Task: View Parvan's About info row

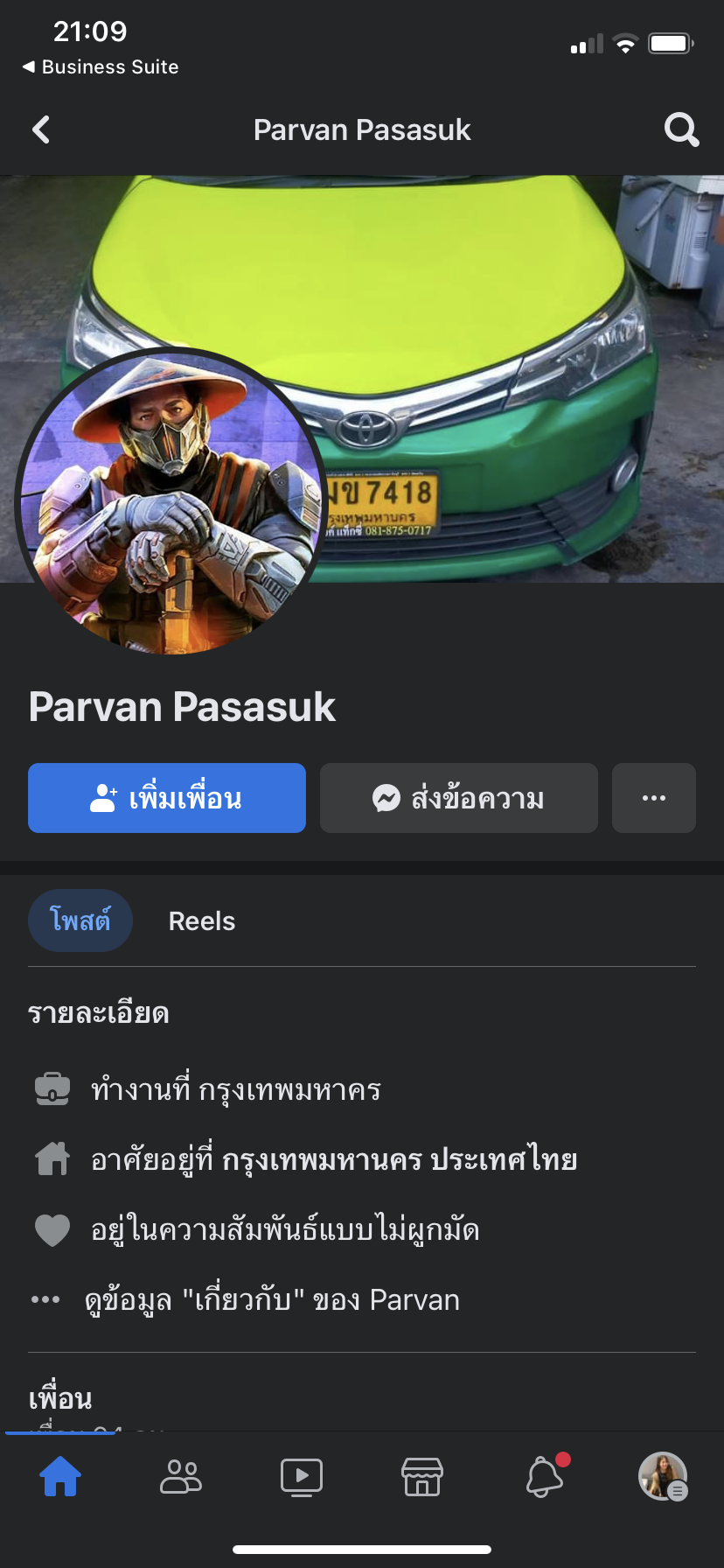Action: 271,1300
